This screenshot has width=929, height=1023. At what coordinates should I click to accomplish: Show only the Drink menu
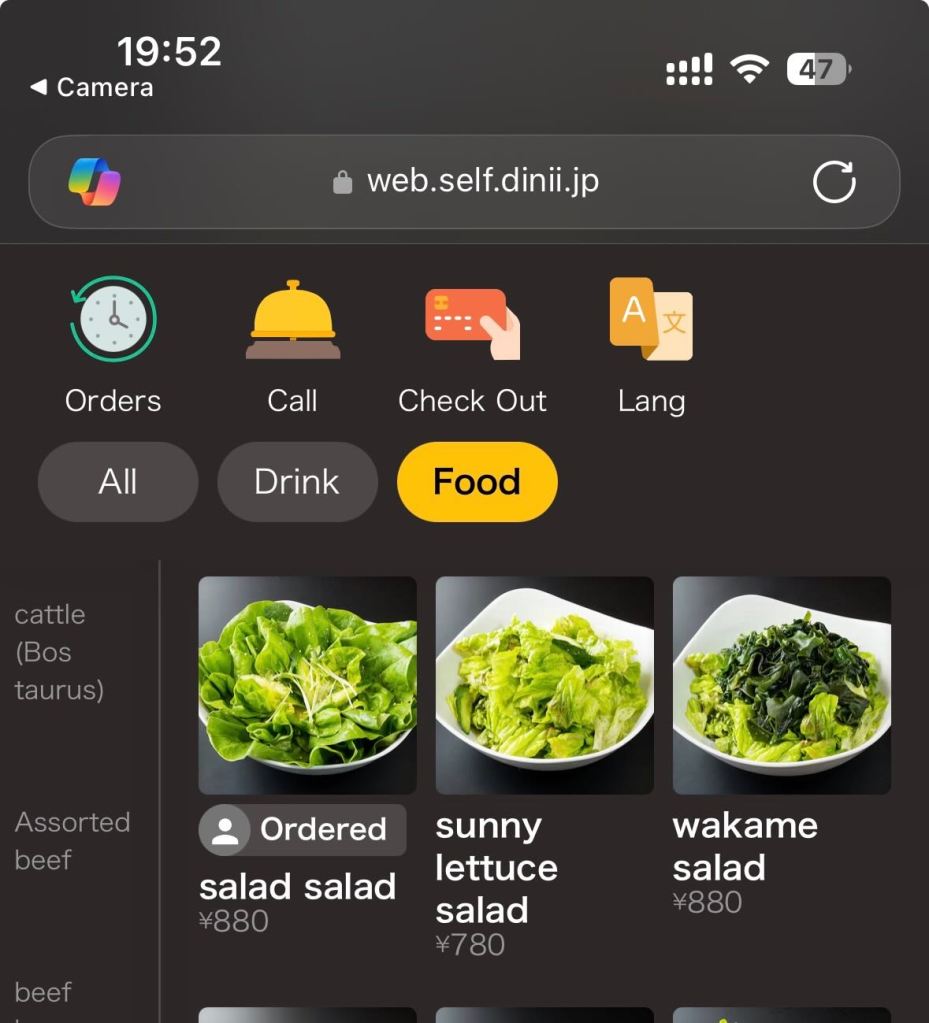(x=297, y=482)
